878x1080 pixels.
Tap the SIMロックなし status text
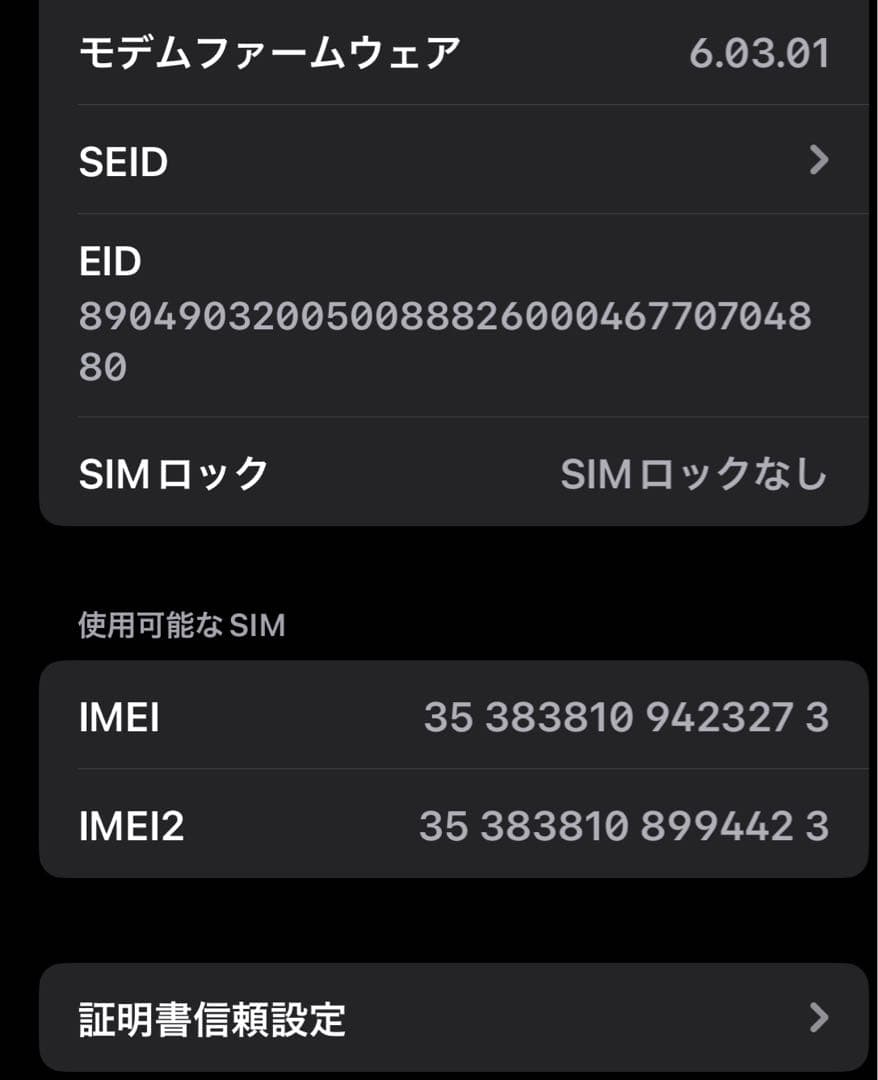[694, 474]
